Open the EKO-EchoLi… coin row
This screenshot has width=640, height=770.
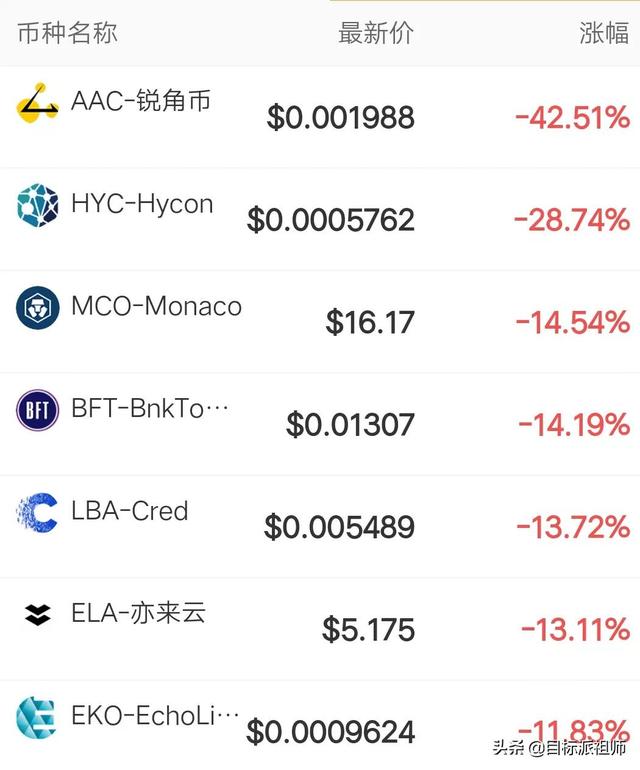coord(155,716)
